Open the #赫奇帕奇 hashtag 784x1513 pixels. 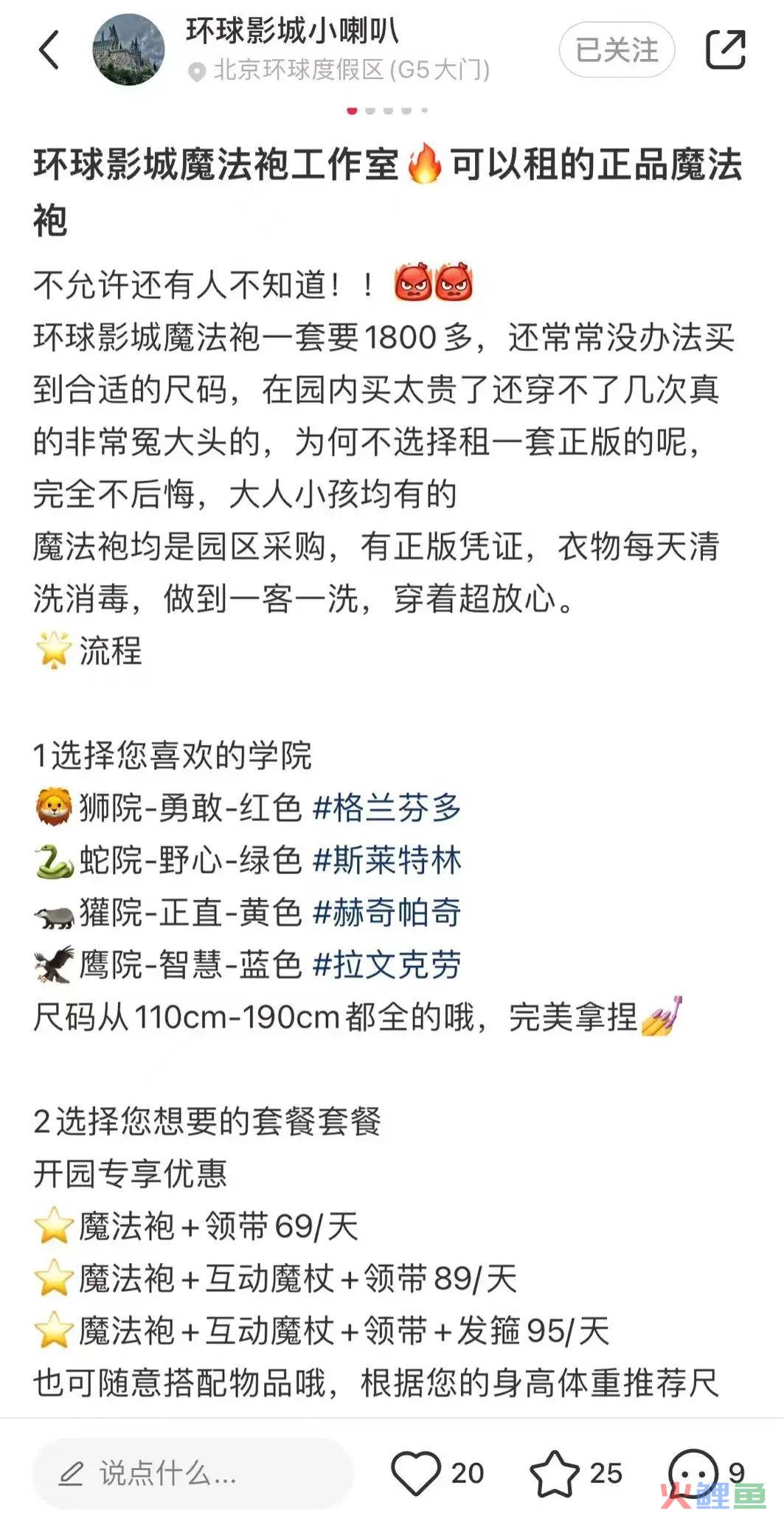[x=387, y=913]
